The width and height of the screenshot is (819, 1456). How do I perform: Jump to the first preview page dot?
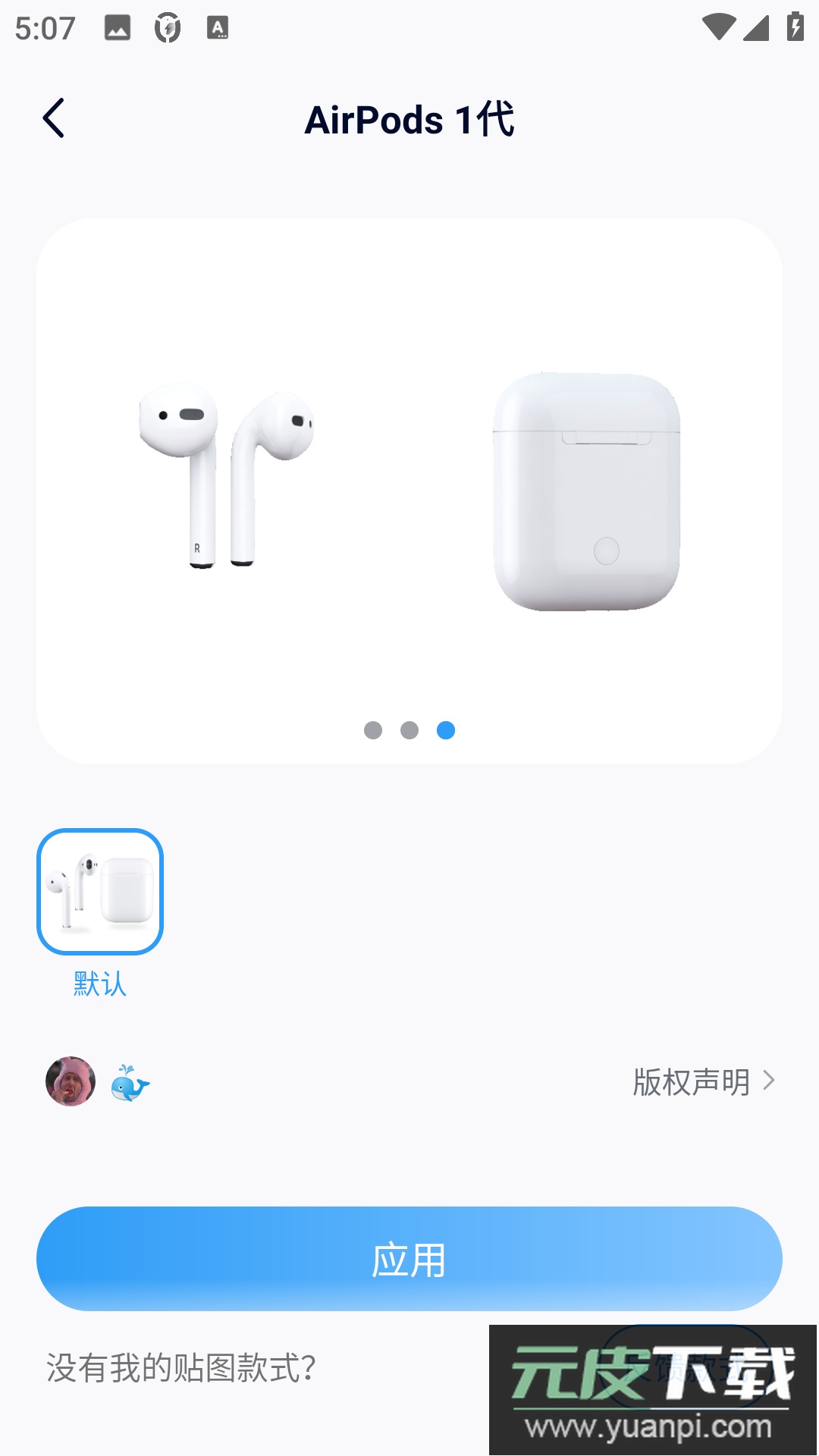tap(373, 730)
